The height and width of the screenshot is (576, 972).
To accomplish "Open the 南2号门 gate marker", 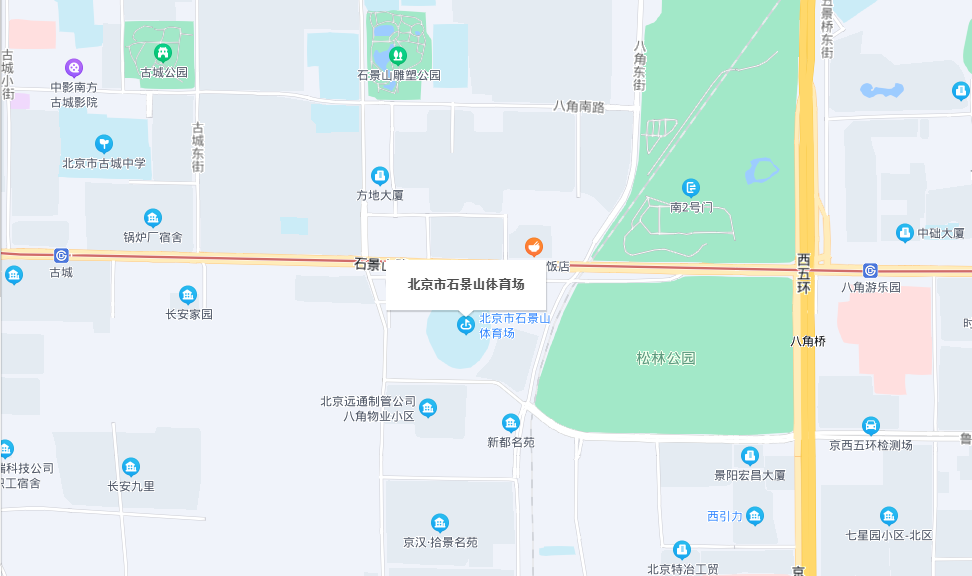I will [691, 187].
